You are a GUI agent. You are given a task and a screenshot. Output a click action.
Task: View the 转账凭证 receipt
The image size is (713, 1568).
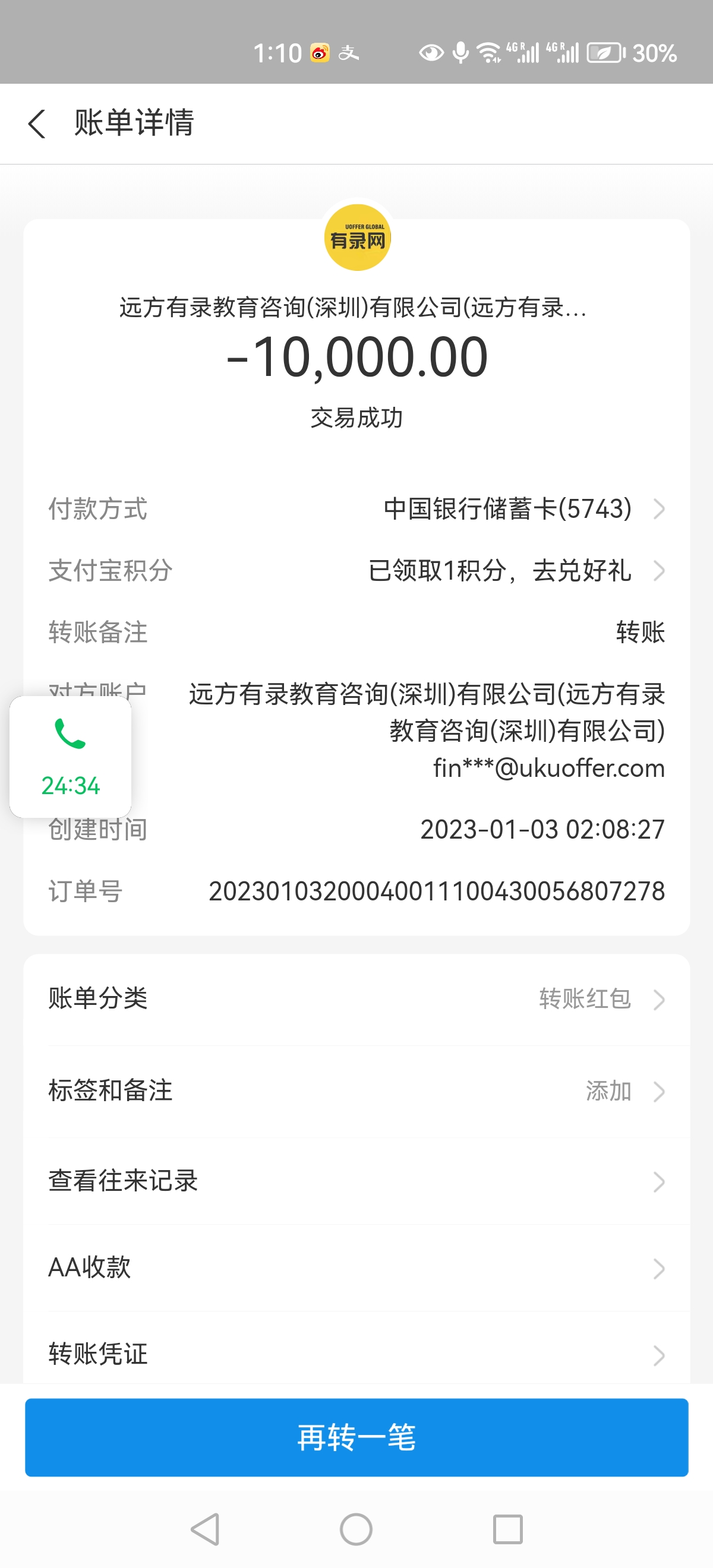click(x=356, y=1354)
